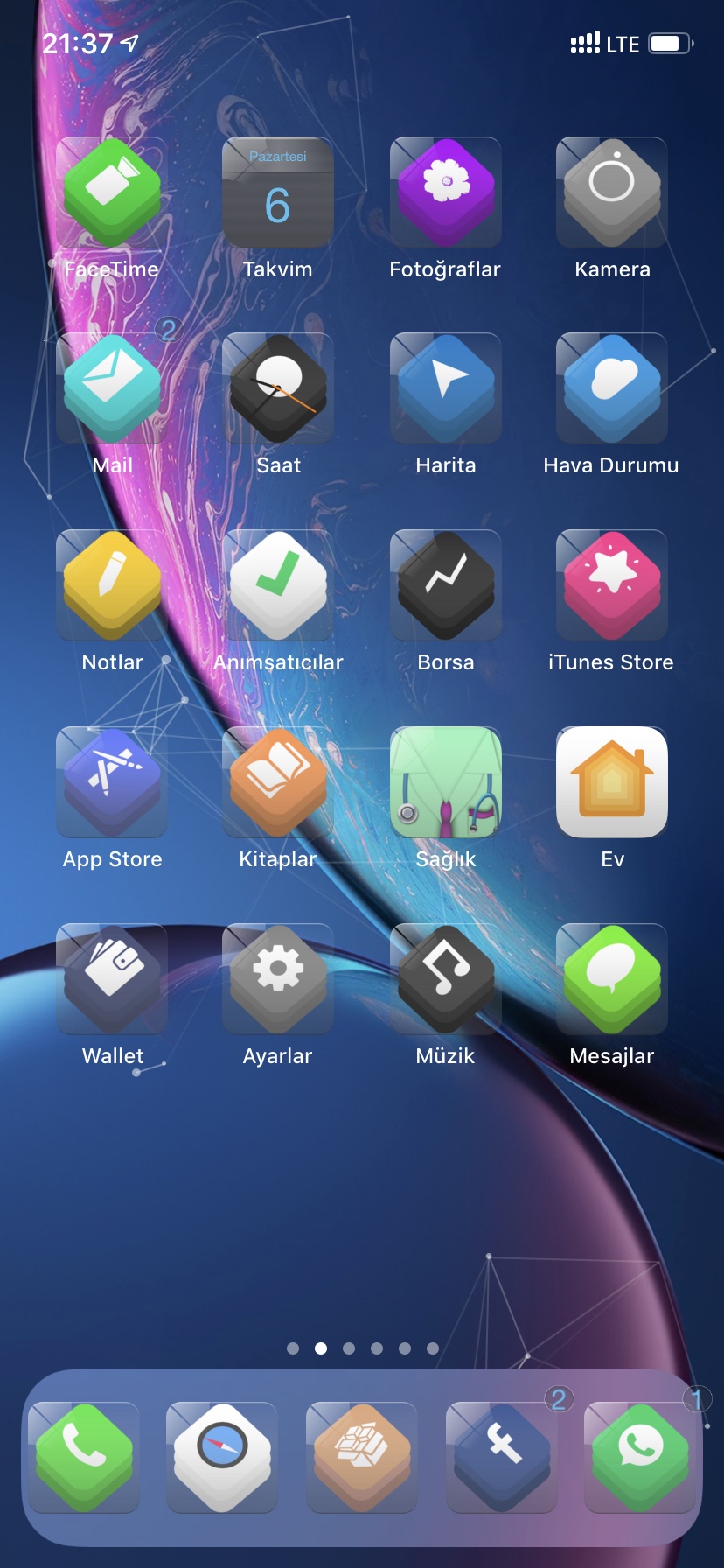Image resolution: width=724 pixels, height=1568 pixels.
Task: Launch Harita maps app
Action: pos(445,388)
